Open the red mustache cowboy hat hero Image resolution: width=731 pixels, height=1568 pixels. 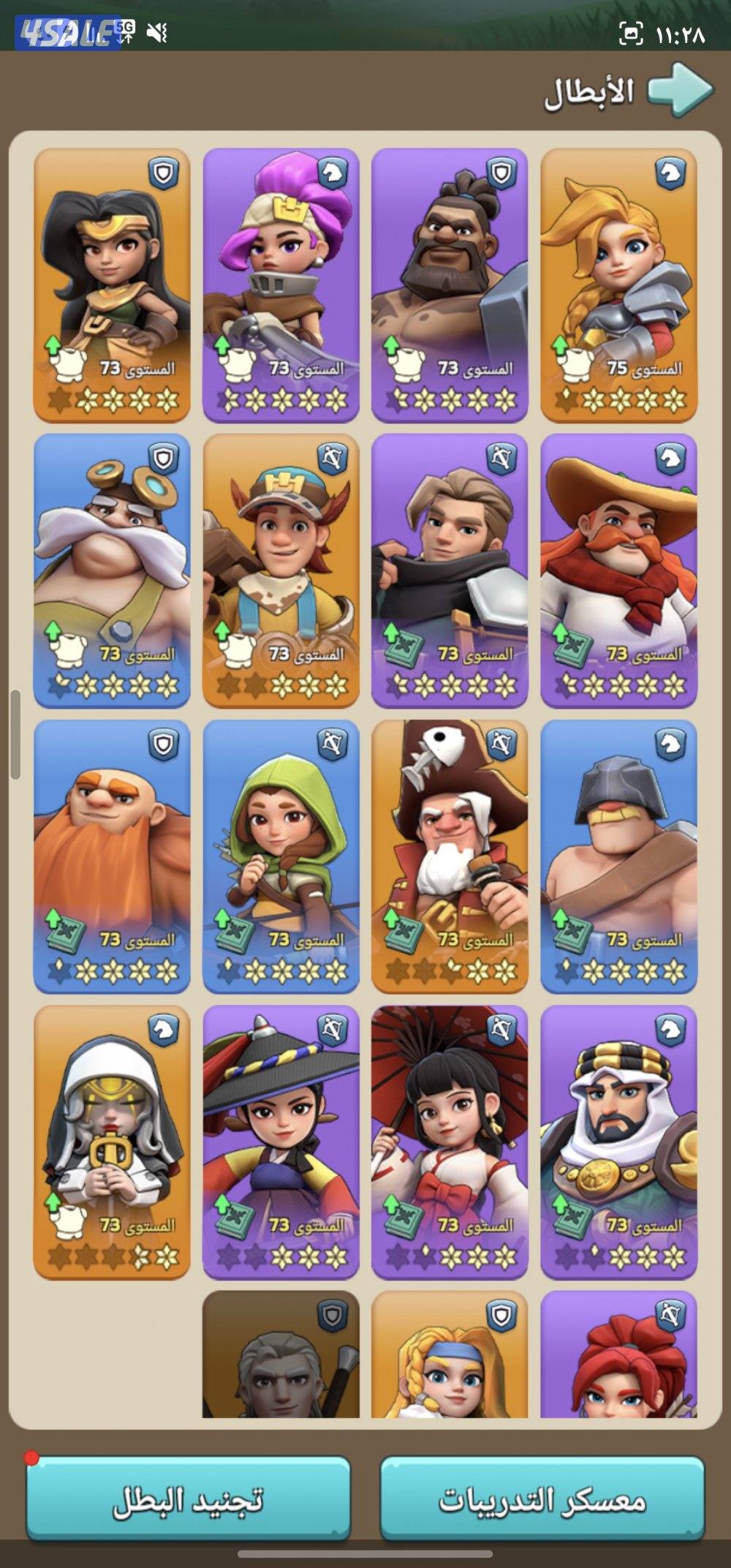click(618, 570)
